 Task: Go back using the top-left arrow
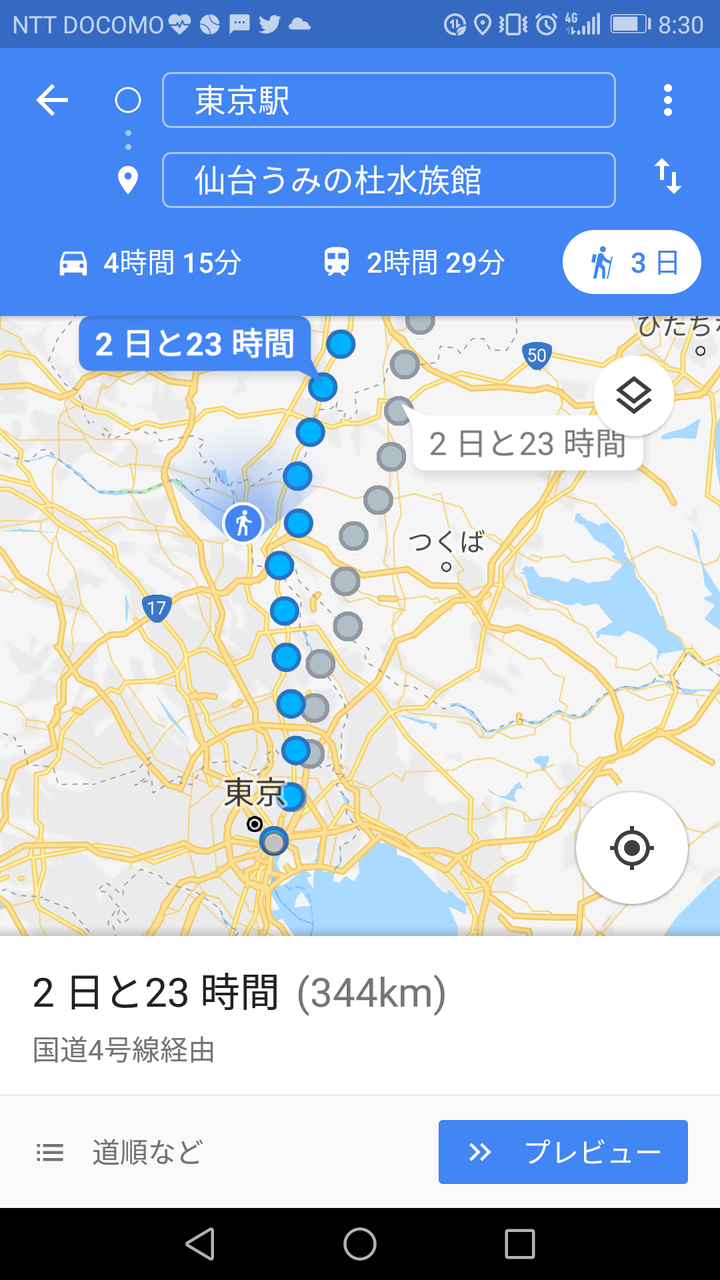tap(52, 100)
